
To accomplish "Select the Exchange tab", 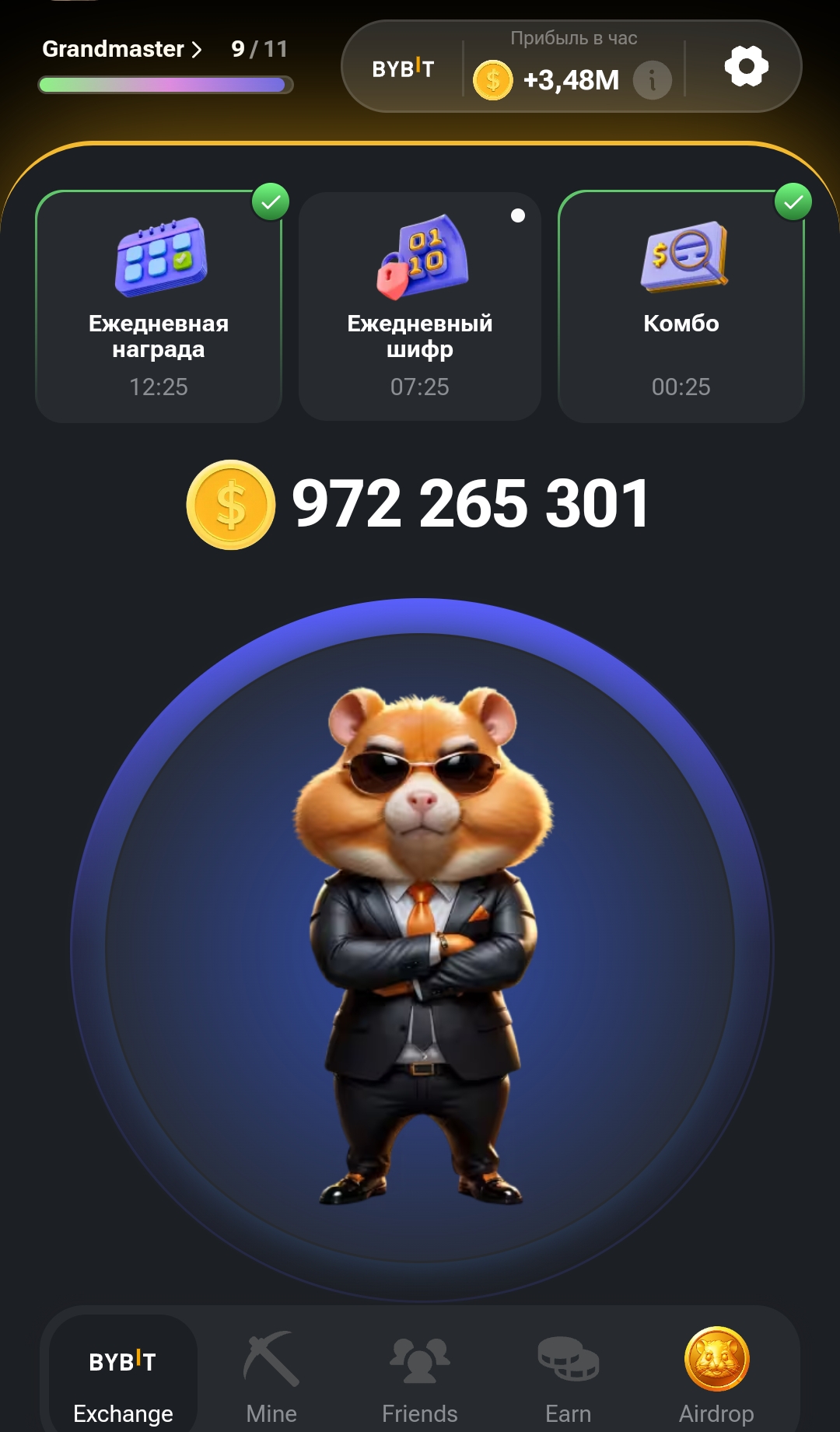I will 123,1375.
